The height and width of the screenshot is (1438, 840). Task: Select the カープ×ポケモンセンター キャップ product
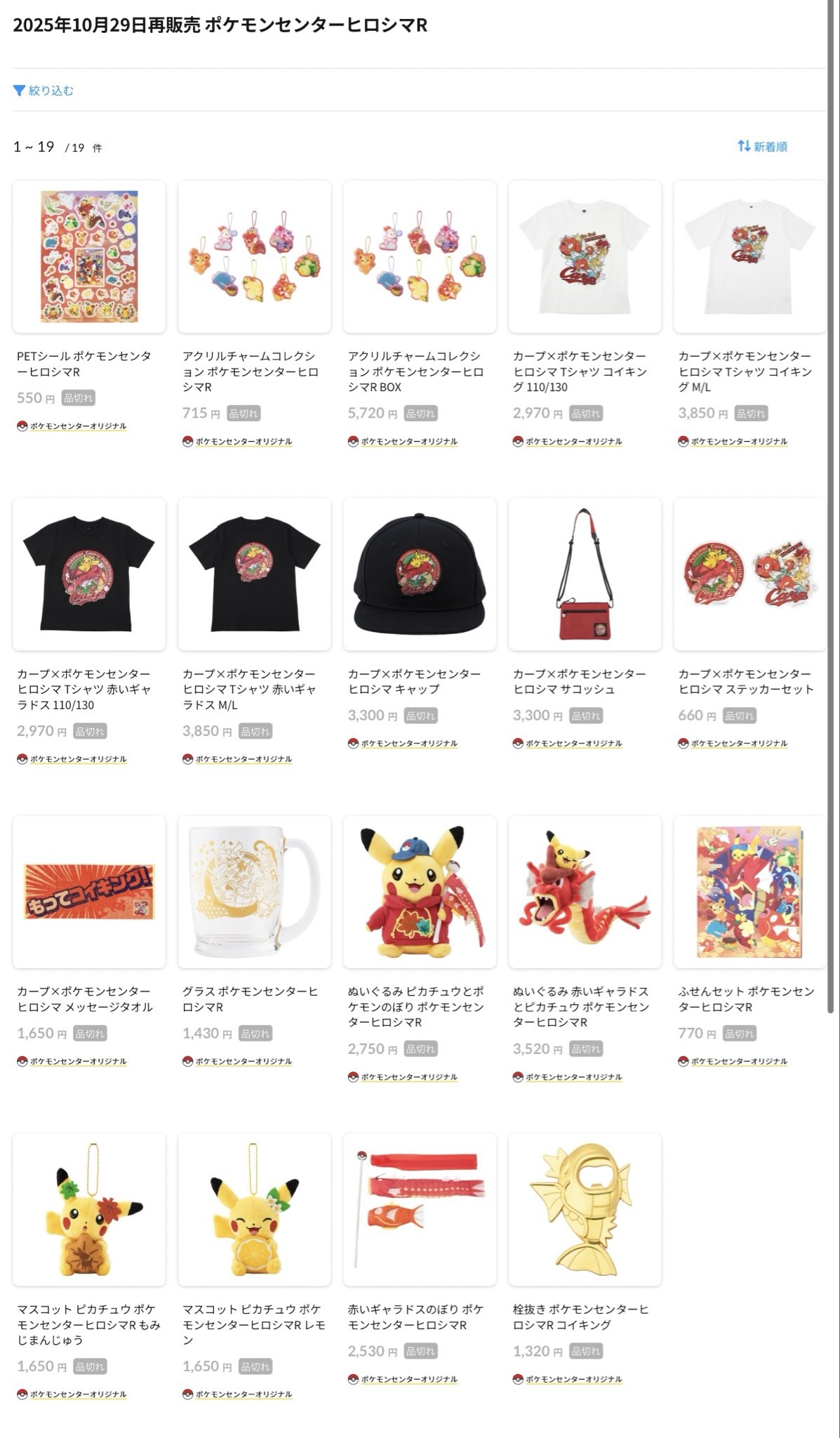(x=419, y=574)
